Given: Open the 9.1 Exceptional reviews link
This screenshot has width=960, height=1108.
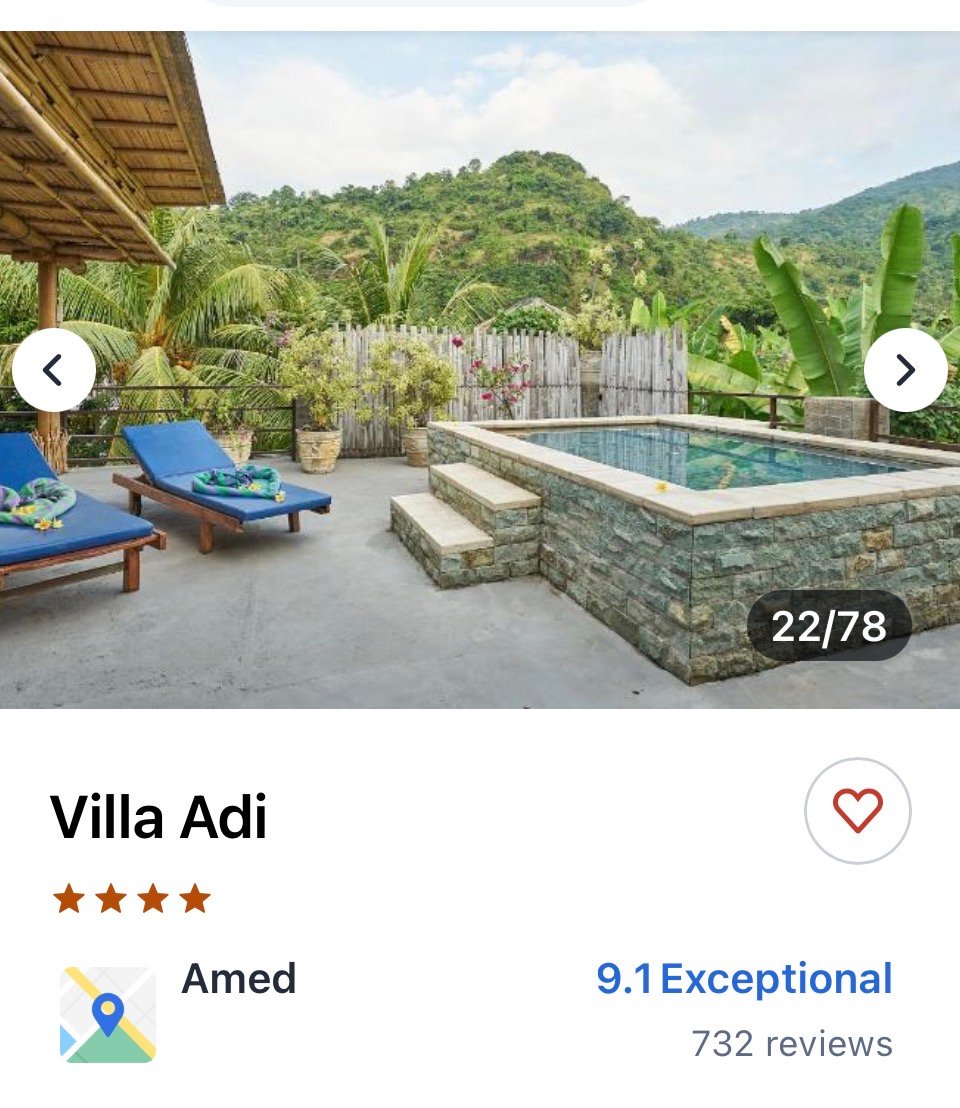Looking at the screenshot, I should (x=745, y=979).
